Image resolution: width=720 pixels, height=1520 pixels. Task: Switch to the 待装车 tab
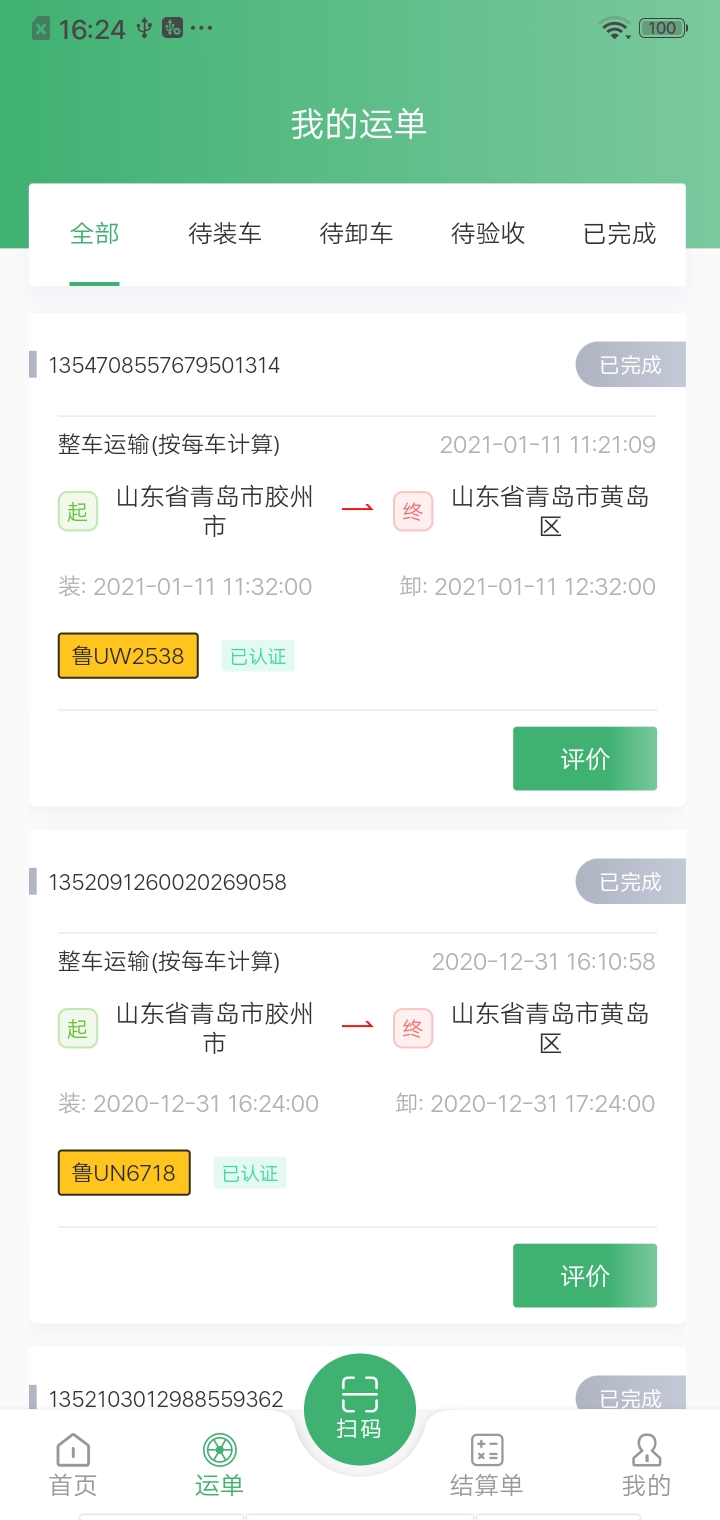coord(224,234)
